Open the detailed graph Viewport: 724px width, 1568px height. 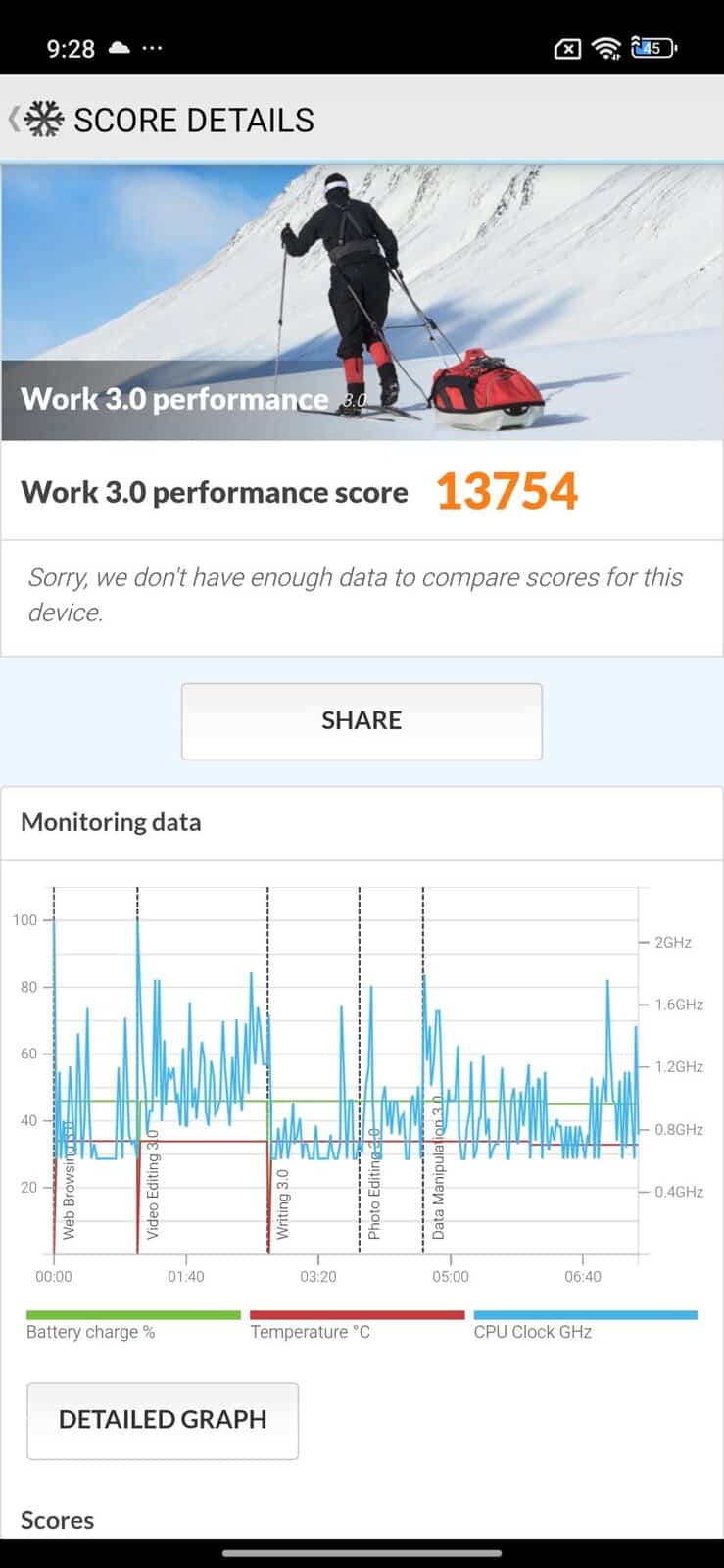(x=163, y=1420)
